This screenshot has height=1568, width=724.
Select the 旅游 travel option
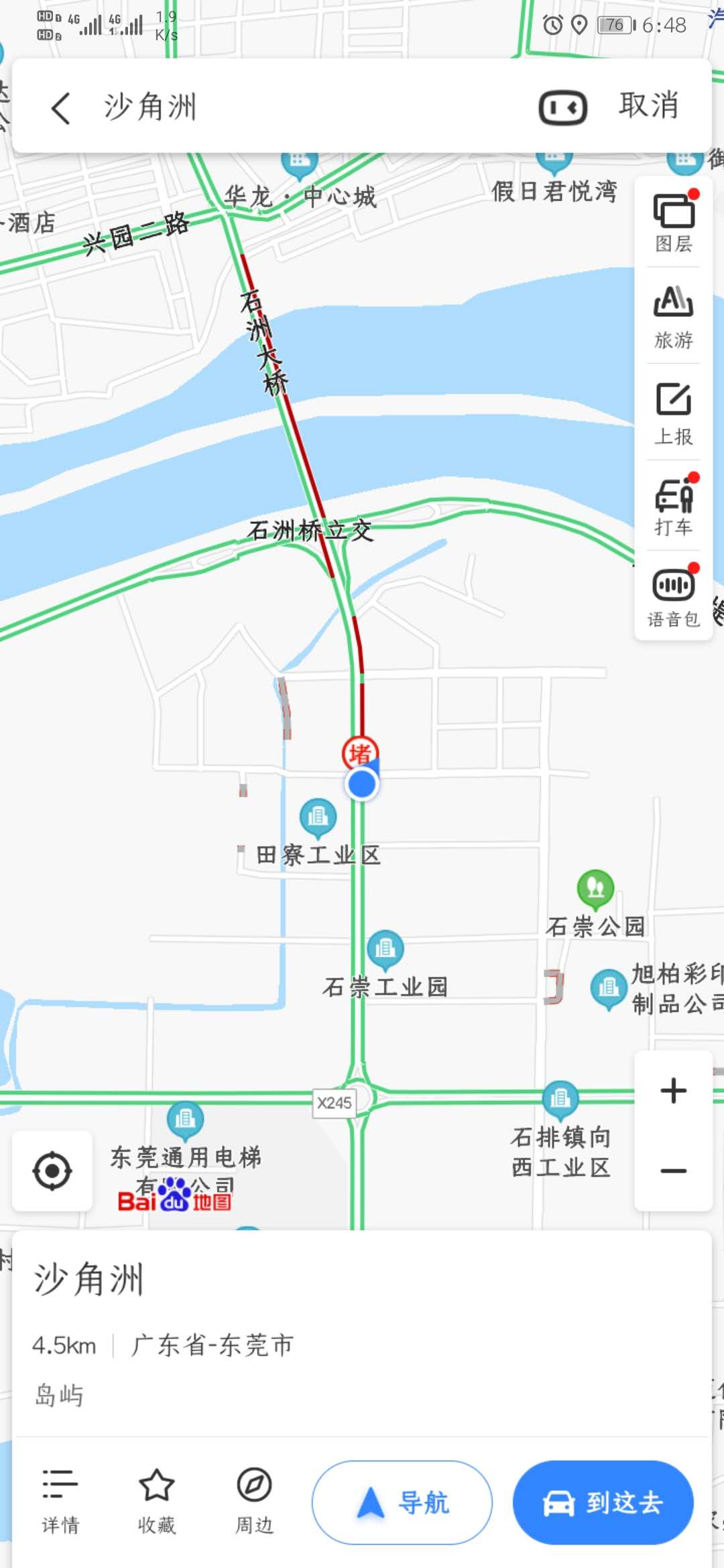[673, 317]
